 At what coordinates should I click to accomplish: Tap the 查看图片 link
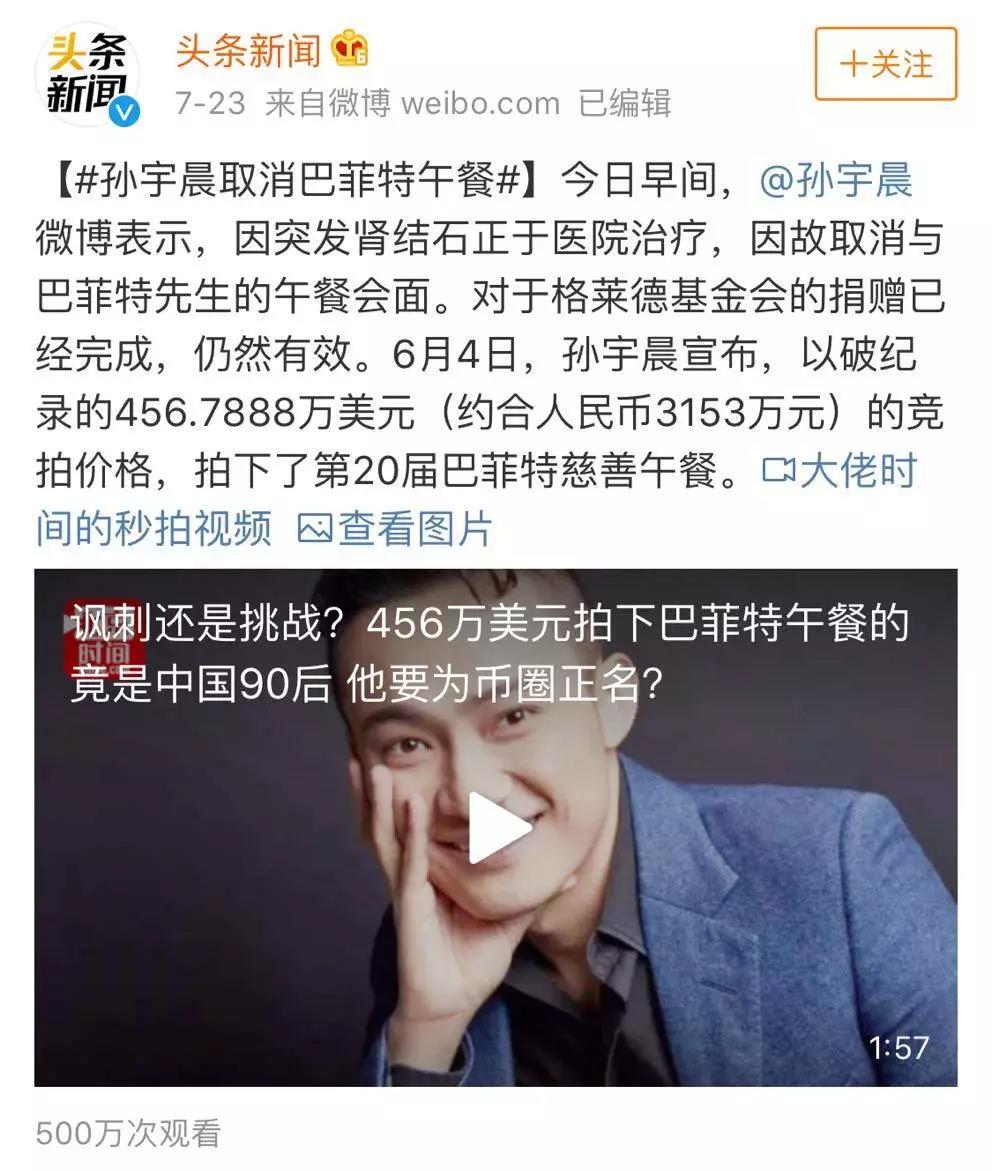(x=396, y=528)
